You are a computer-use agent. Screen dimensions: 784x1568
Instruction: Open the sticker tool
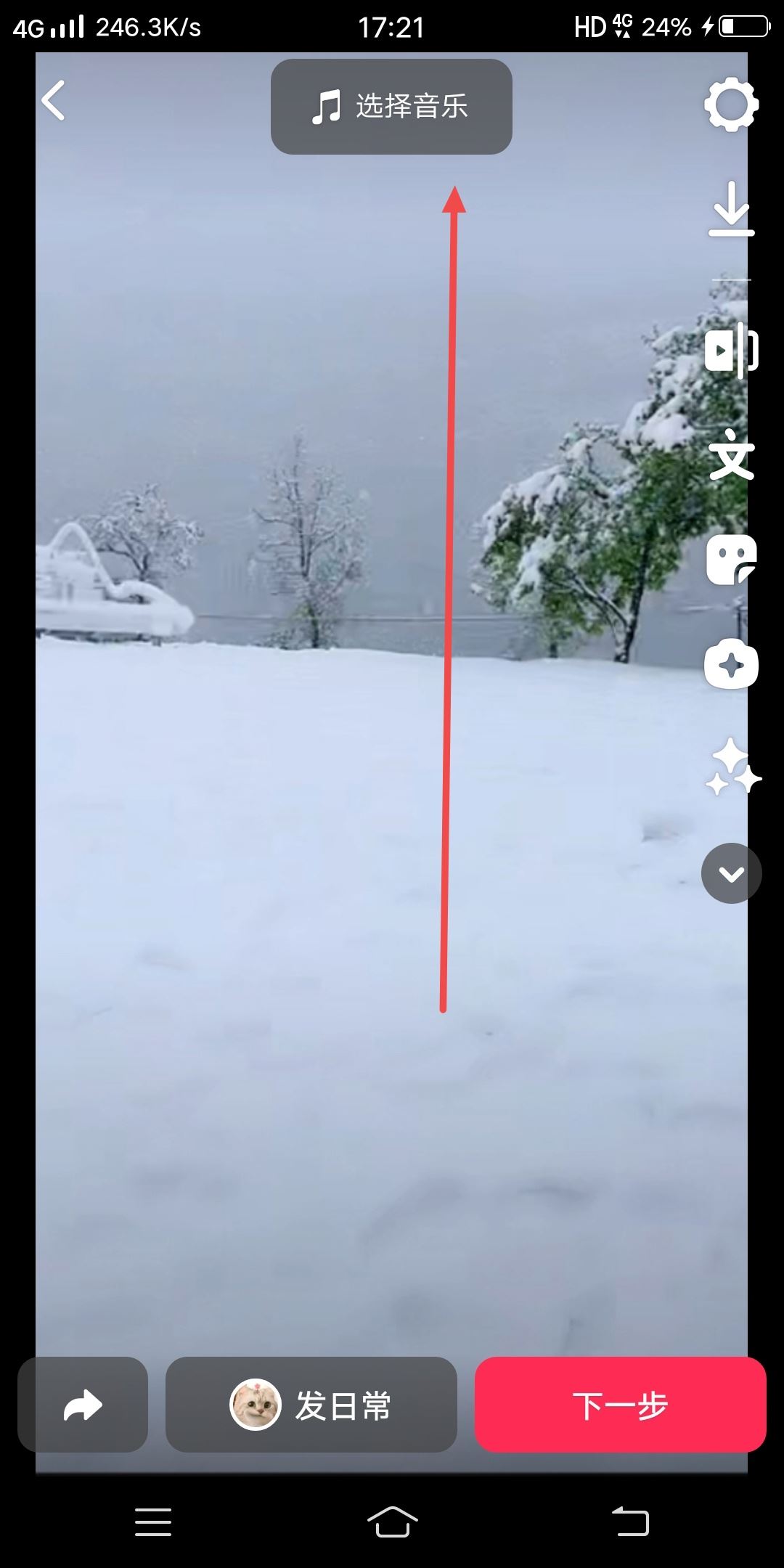731,560
